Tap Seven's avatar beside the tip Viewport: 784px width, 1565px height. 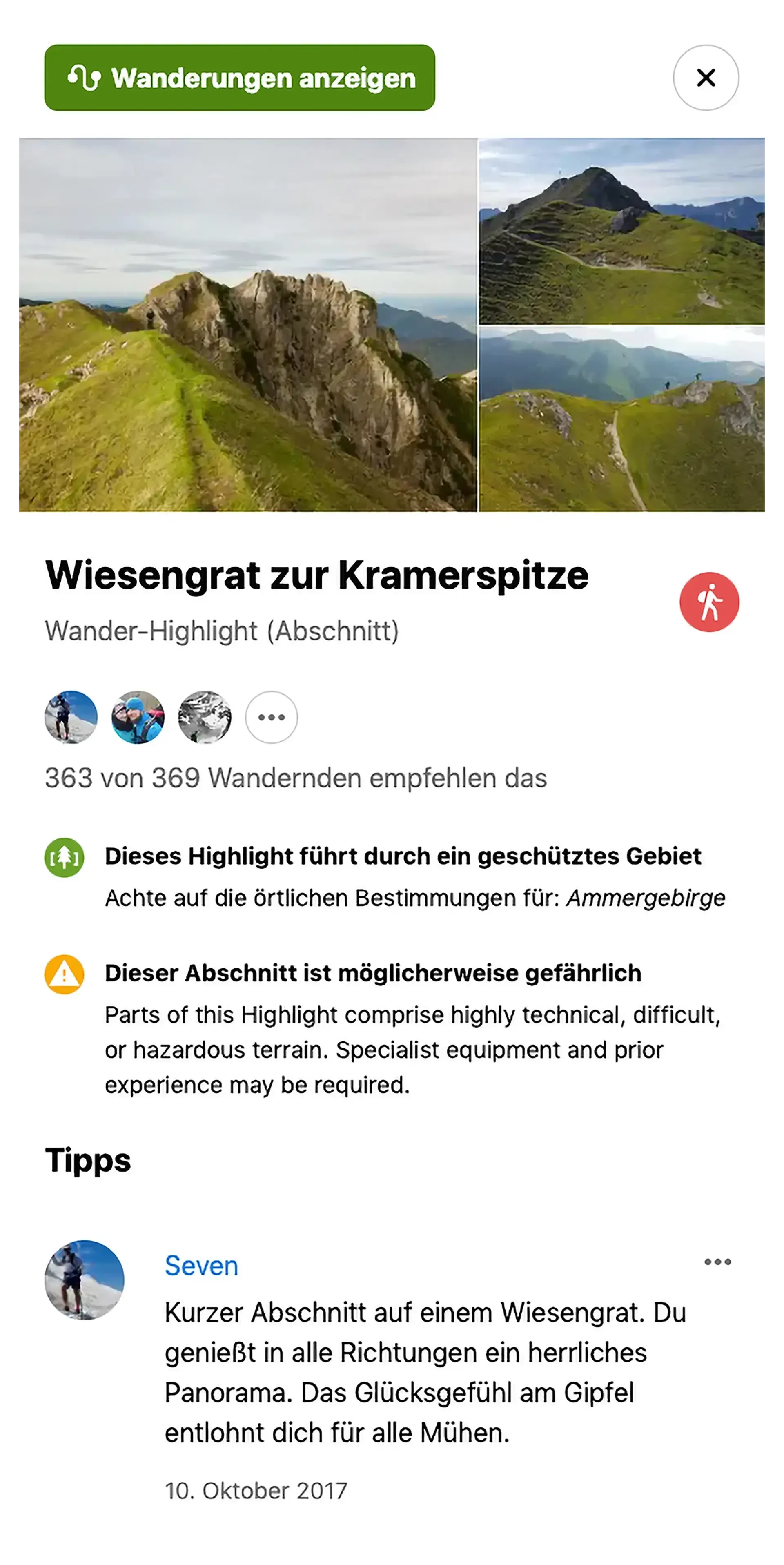85,1280
